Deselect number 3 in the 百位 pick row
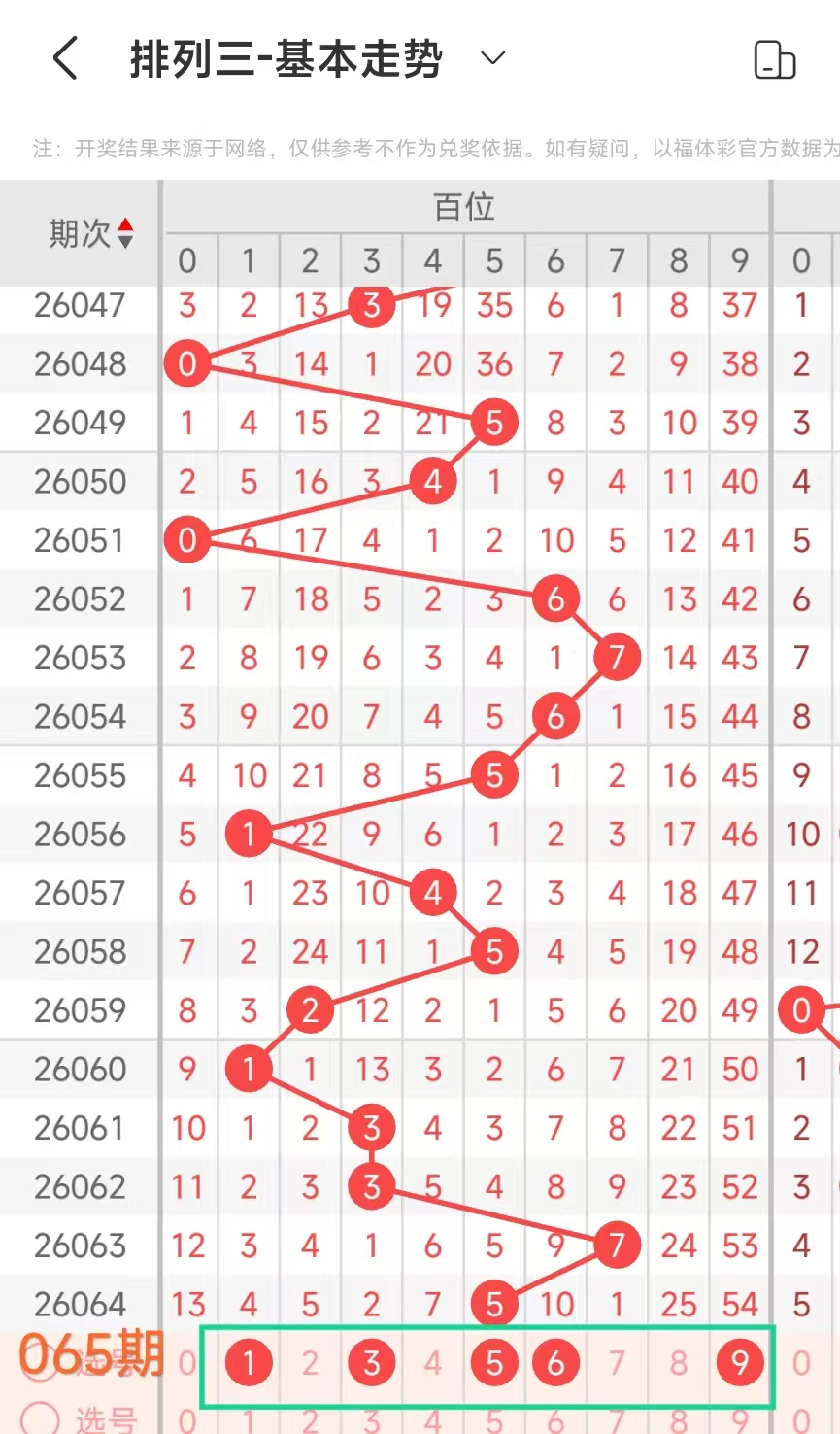This screenshot has height=1434, width=840. (x=372, y=1363)
